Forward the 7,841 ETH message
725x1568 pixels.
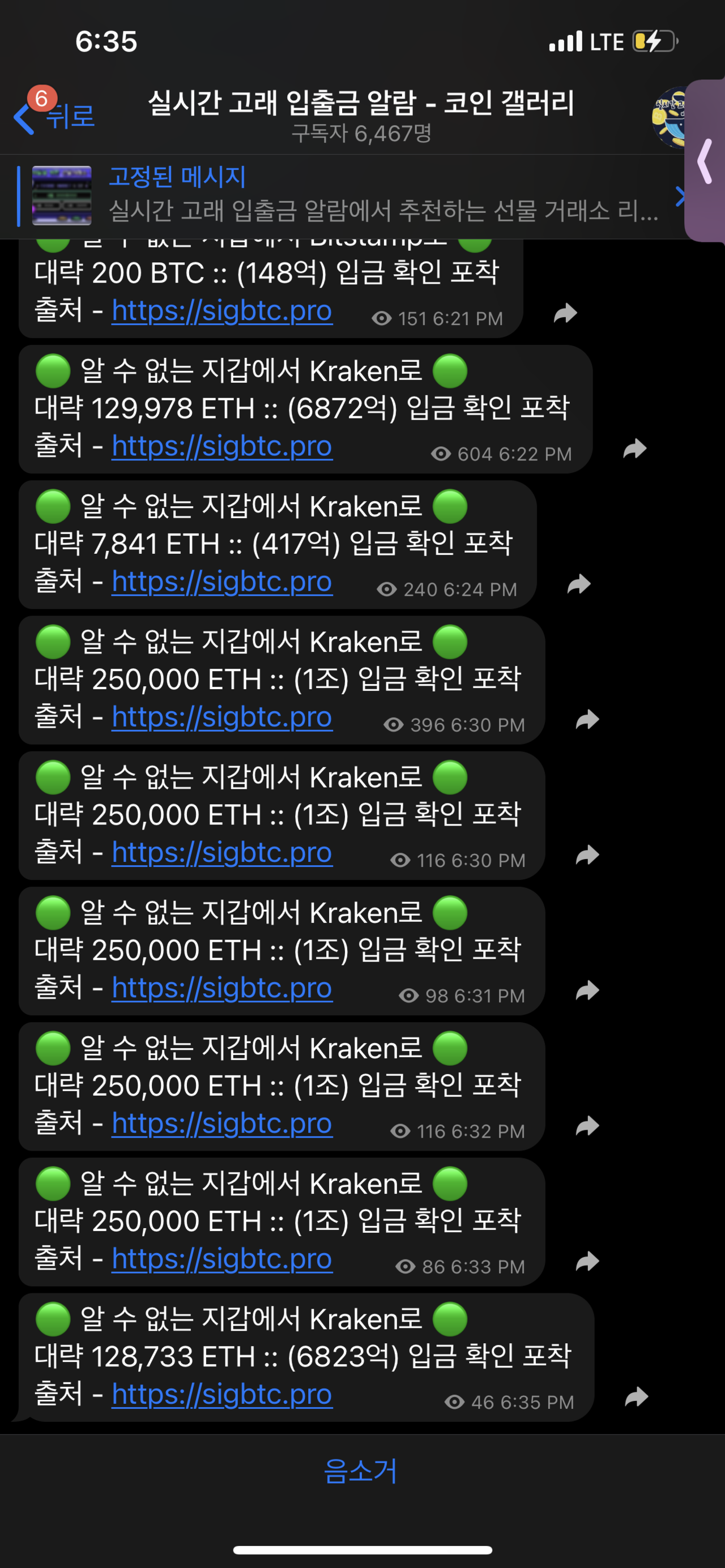pos(578,584)
